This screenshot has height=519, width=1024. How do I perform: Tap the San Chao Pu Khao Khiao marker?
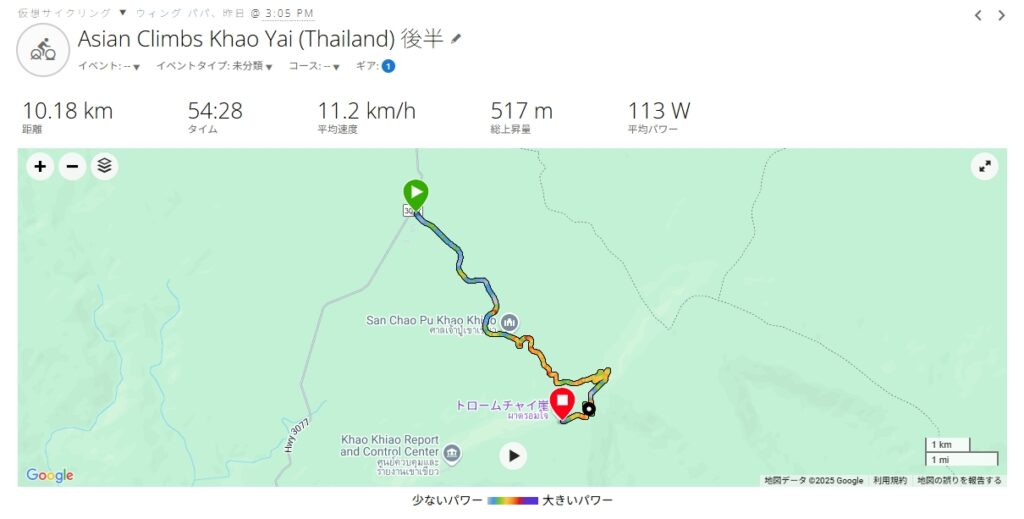pyautogui.click(x=510, y=321)
